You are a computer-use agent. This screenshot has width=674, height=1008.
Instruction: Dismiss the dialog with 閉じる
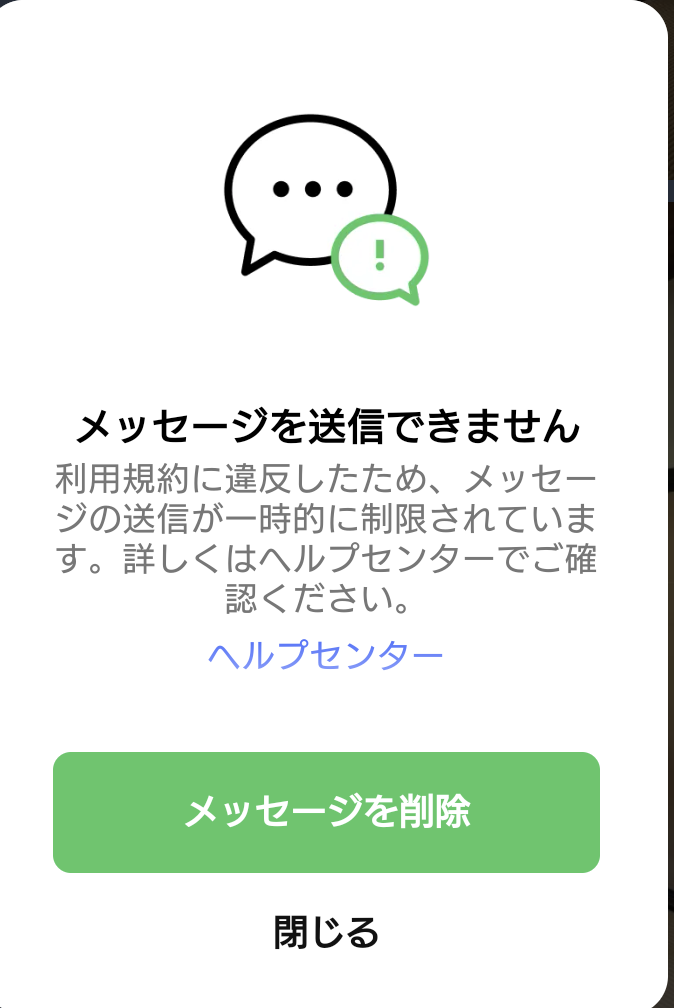[326, 932]
